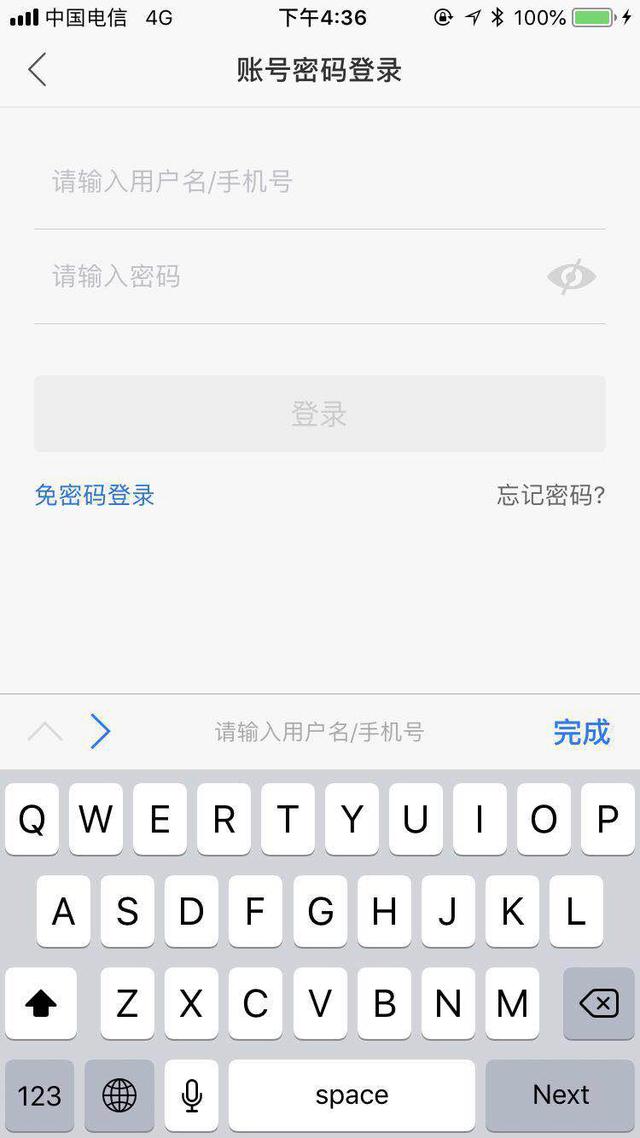Focus the password input field

(x=287, y=277)
